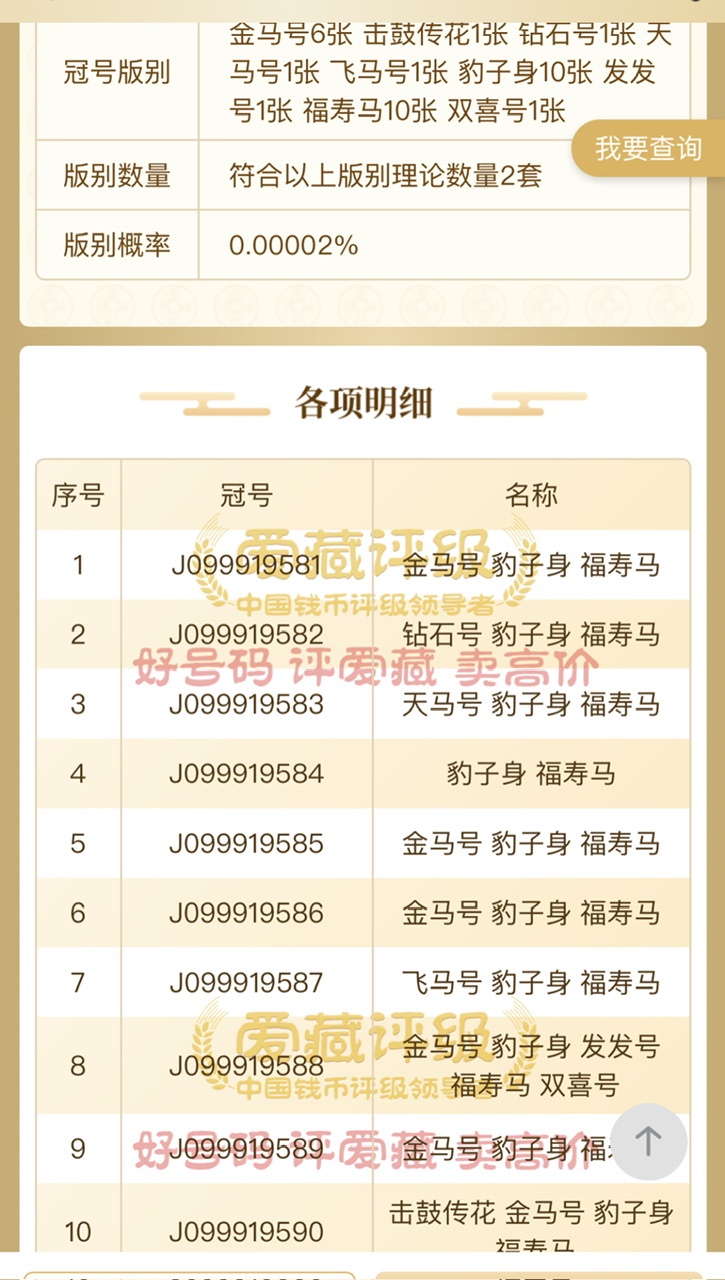Tap the back-to-top arrow button

649,1141
